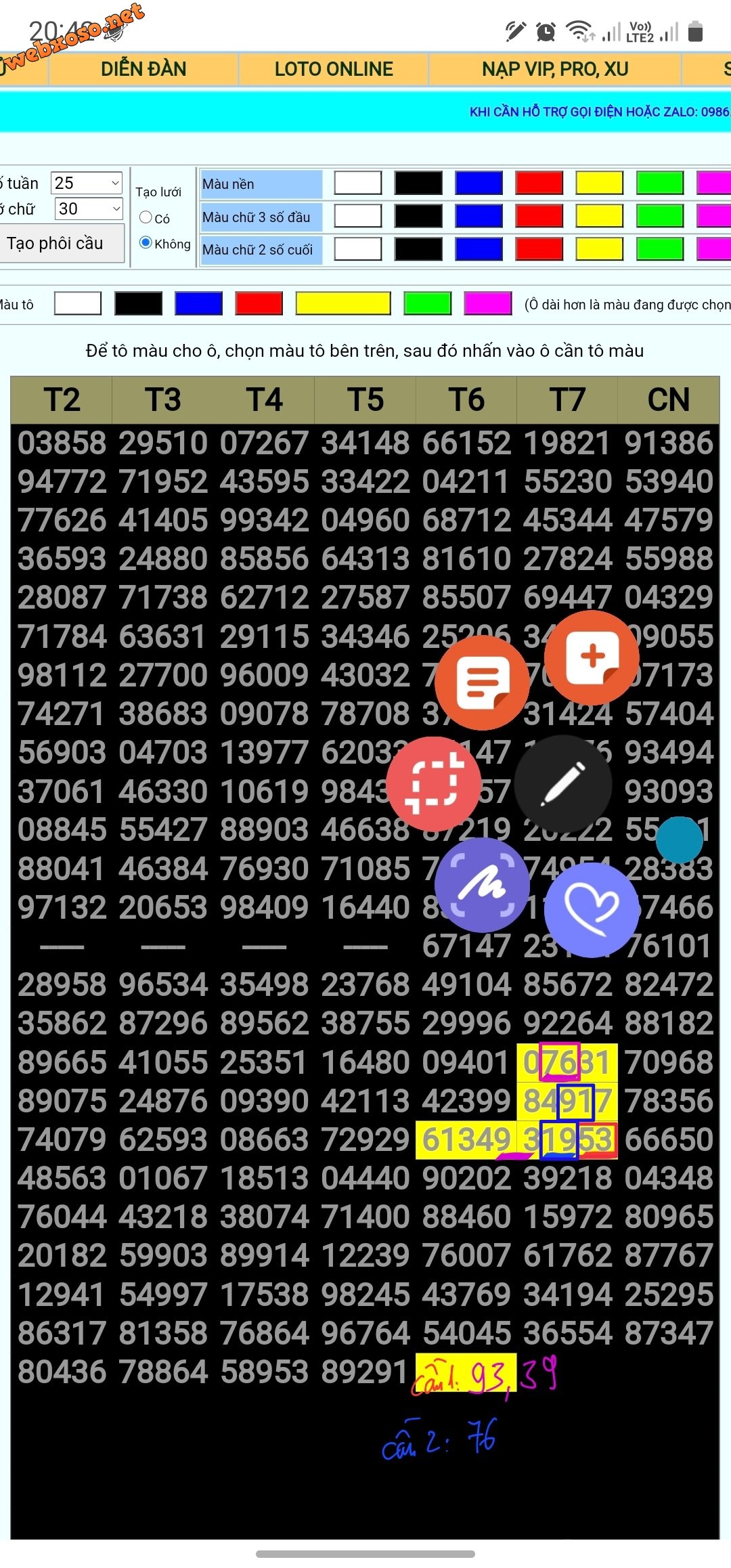Select the Không radio for Tạo lưới
731x1568 pixels.
[x=146, y=242]
